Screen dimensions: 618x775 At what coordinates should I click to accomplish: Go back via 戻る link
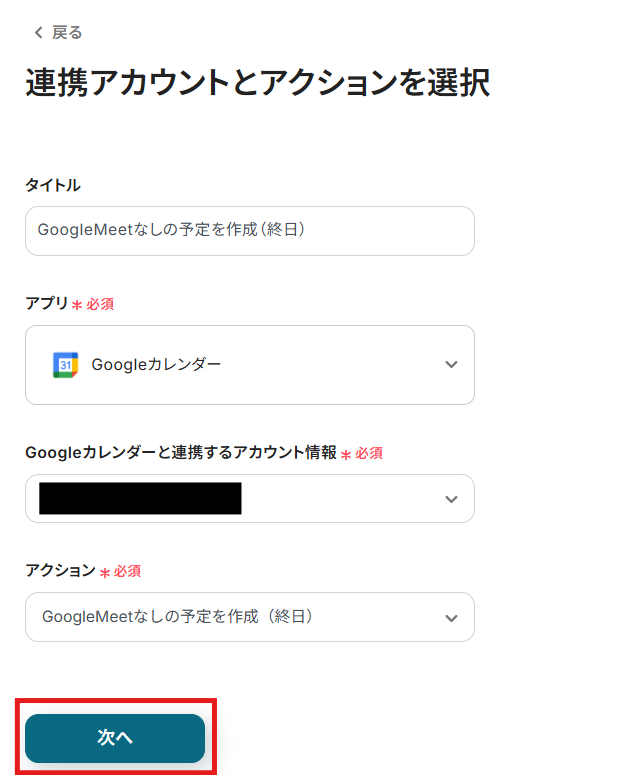pyautogui.click(x=58, y=33)
